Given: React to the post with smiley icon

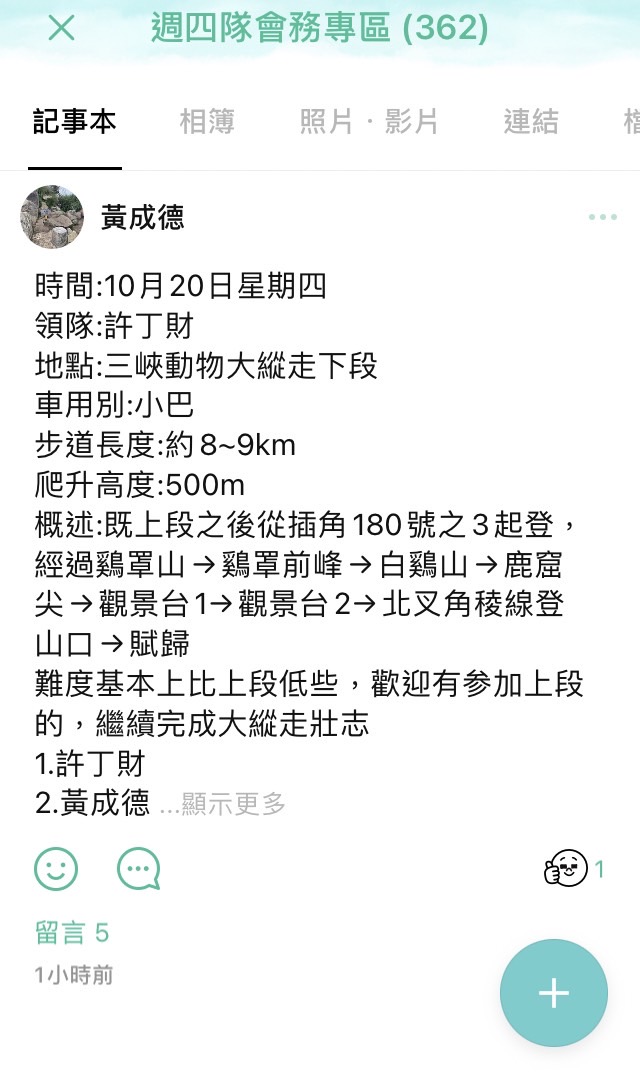Looking at the screenshot, I should click(56, 869).
